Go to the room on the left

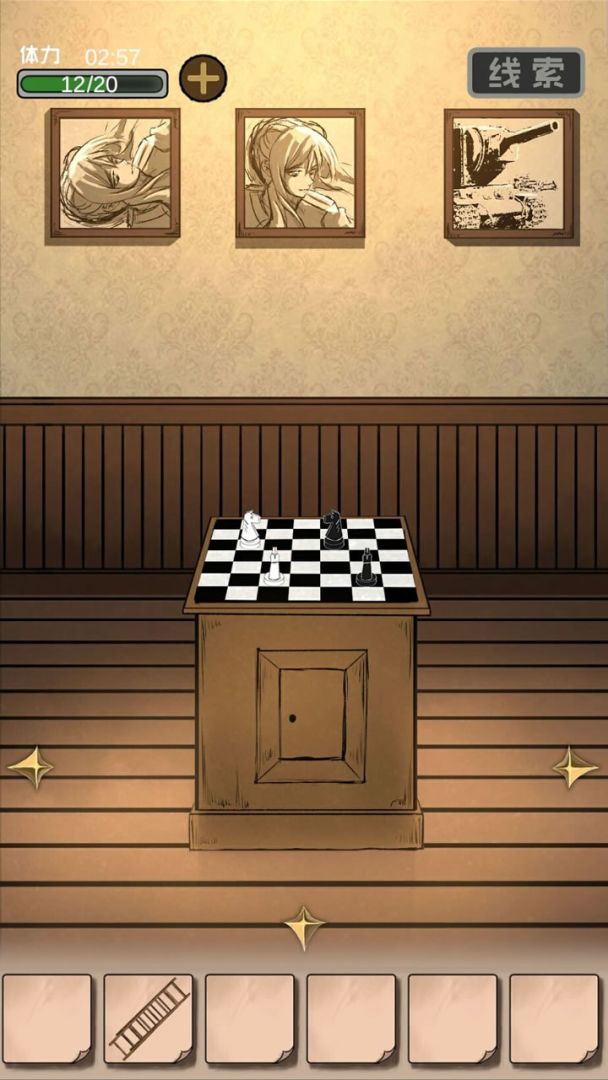[30, 767]
